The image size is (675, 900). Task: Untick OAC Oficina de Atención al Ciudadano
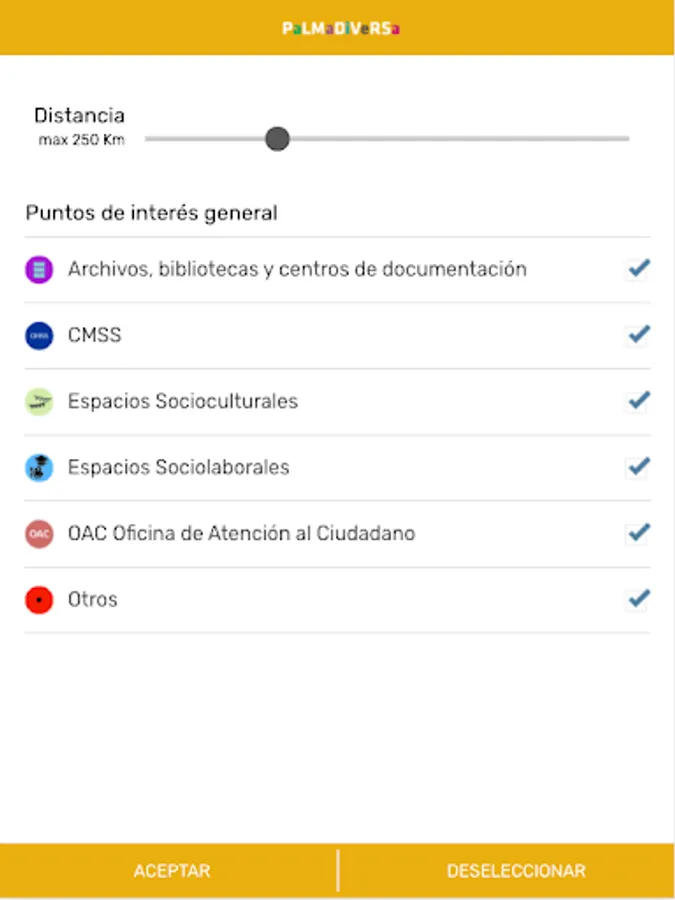click(x=638, y=533)
